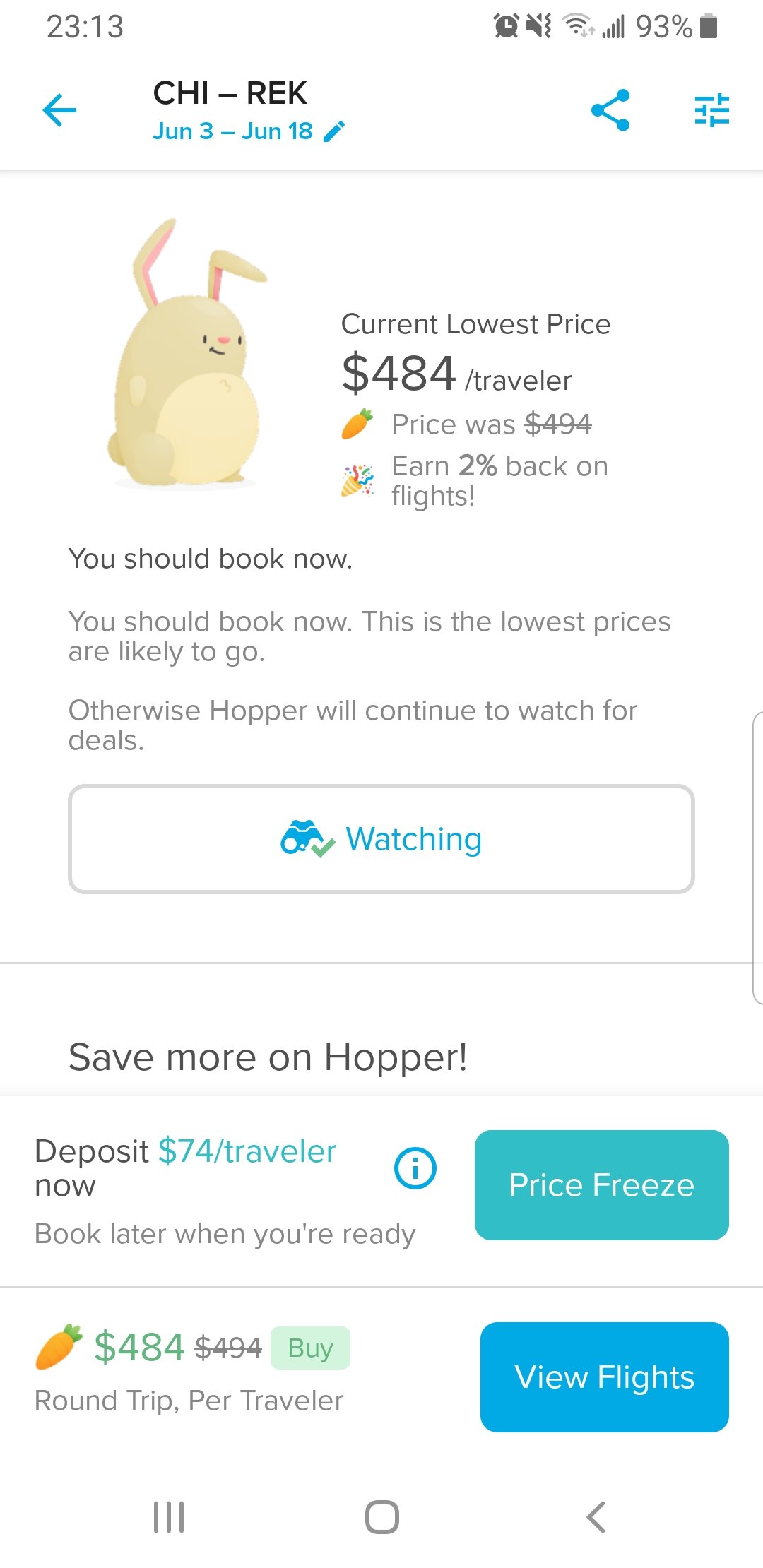Tap Price Freeze button

pos(602,1185)
